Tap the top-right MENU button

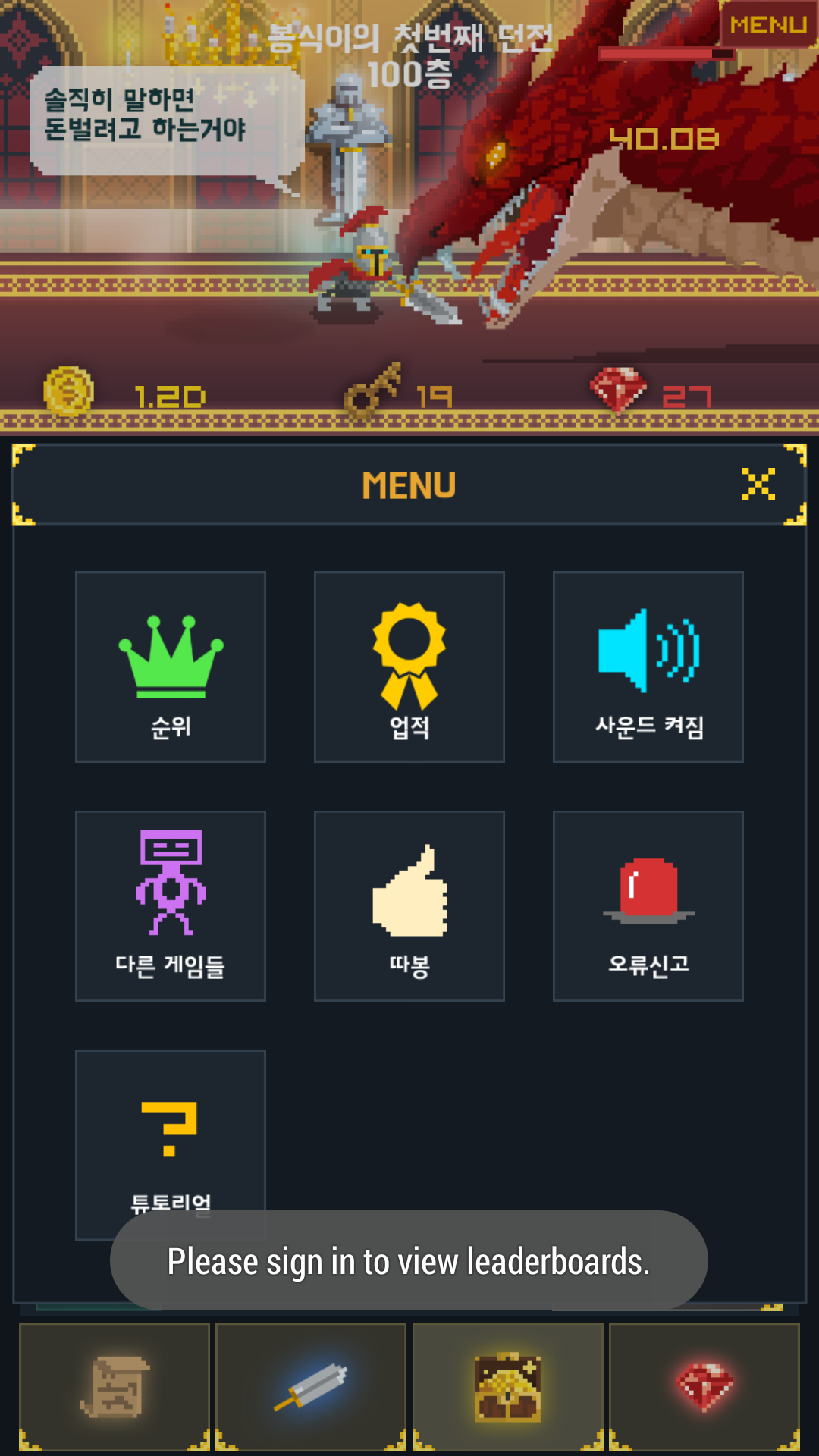coord(767,25)
